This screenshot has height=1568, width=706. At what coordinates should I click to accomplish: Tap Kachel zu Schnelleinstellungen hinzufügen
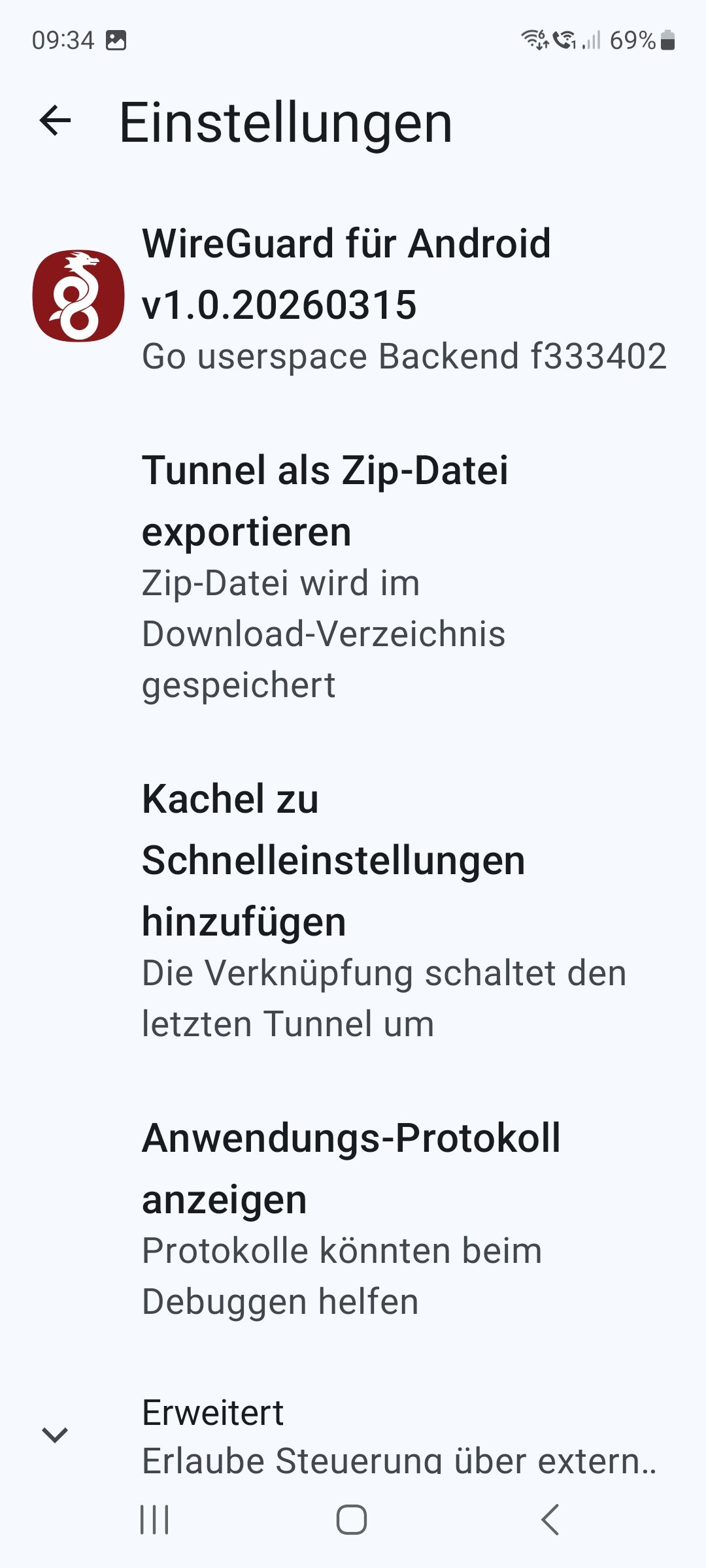tap(353, 909)
